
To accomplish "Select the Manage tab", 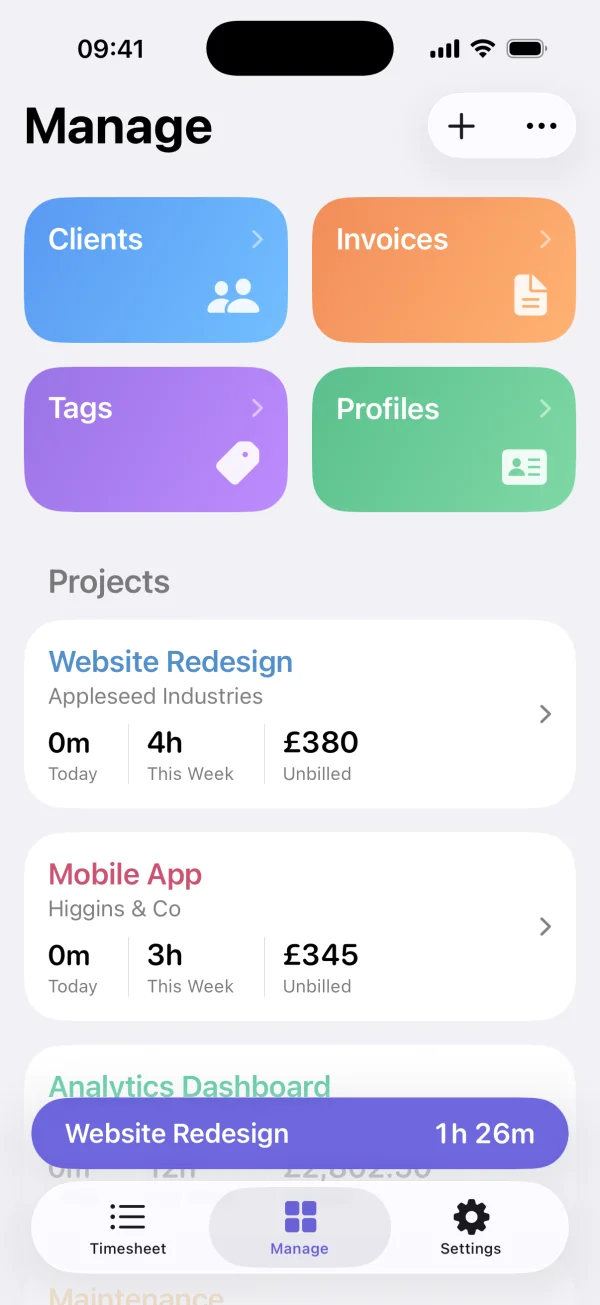I will click(x=300, y=1228).
